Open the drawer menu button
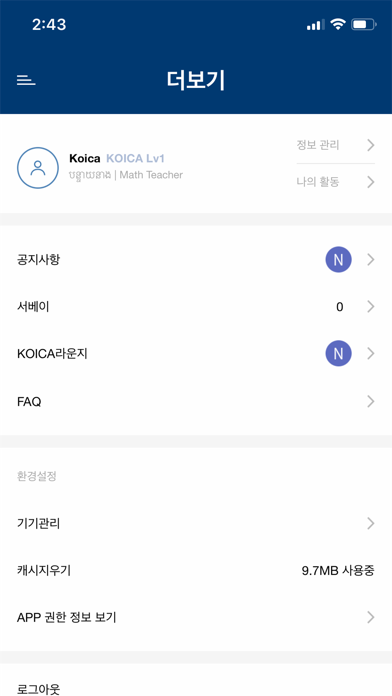The width and height of the screenshot is (392, 696). (x=26, y=80)
